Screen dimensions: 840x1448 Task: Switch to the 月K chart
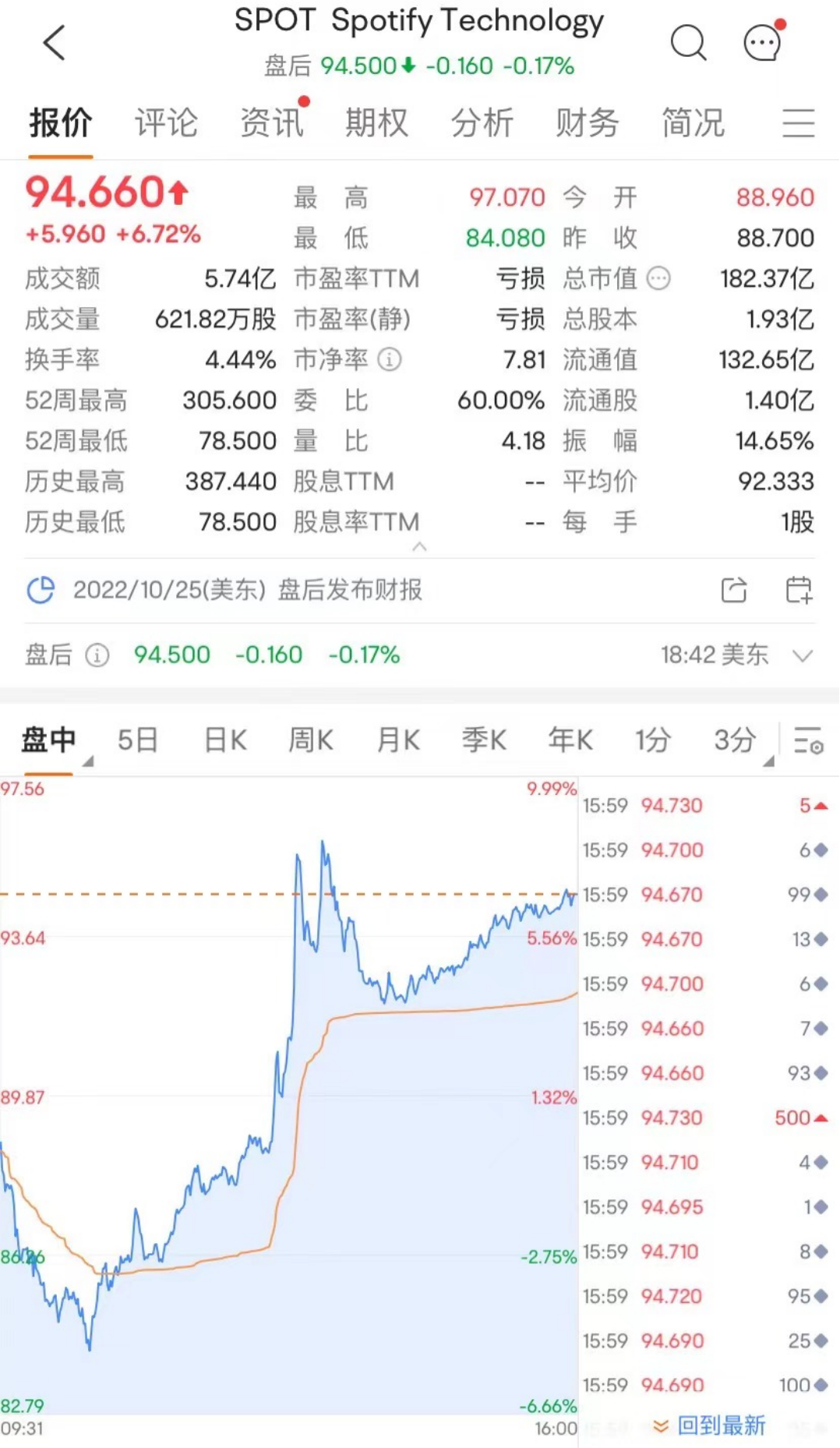click(x=398, y=740)
